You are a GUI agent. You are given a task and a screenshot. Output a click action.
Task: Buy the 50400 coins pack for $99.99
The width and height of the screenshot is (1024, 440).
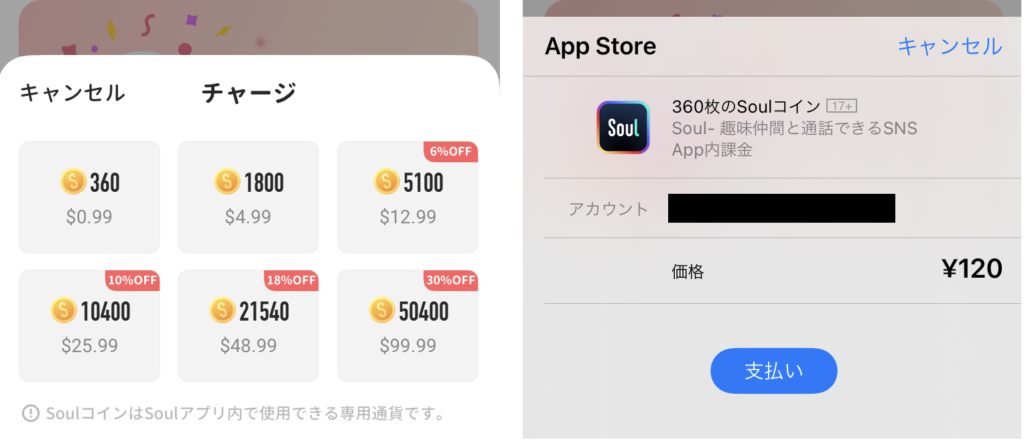pyautogui.click(x=407, y=326)
